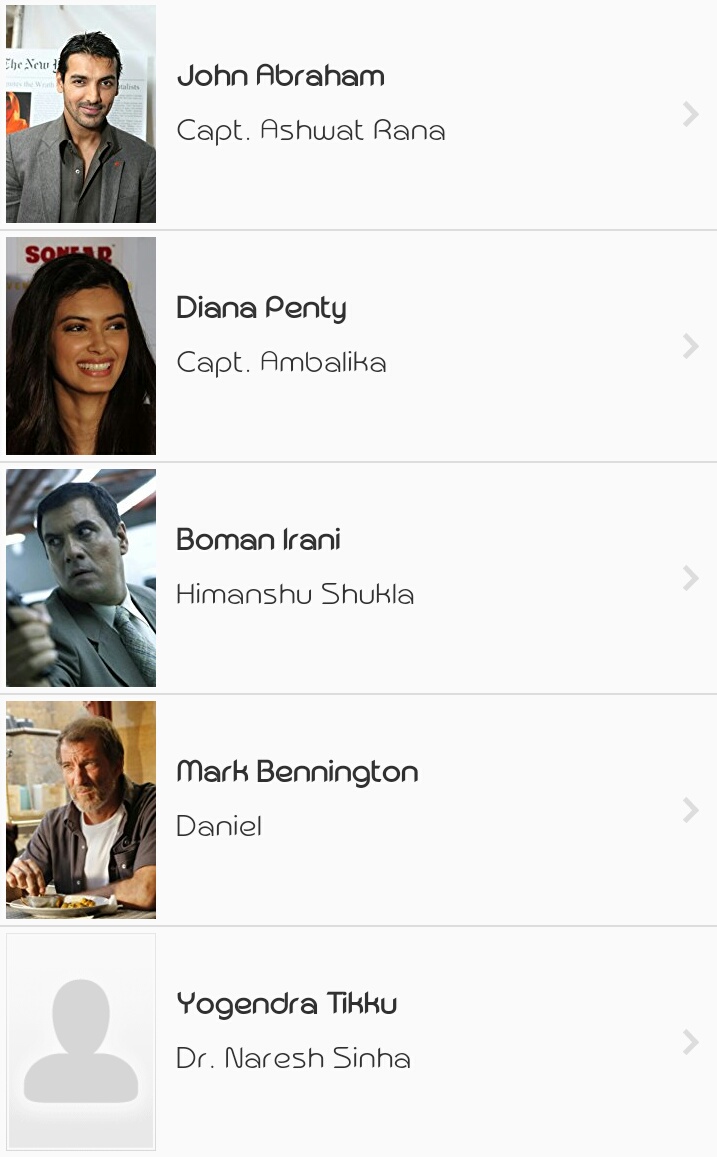
Task: Select the Boman Irani cast row
Action: pos(358,578)
